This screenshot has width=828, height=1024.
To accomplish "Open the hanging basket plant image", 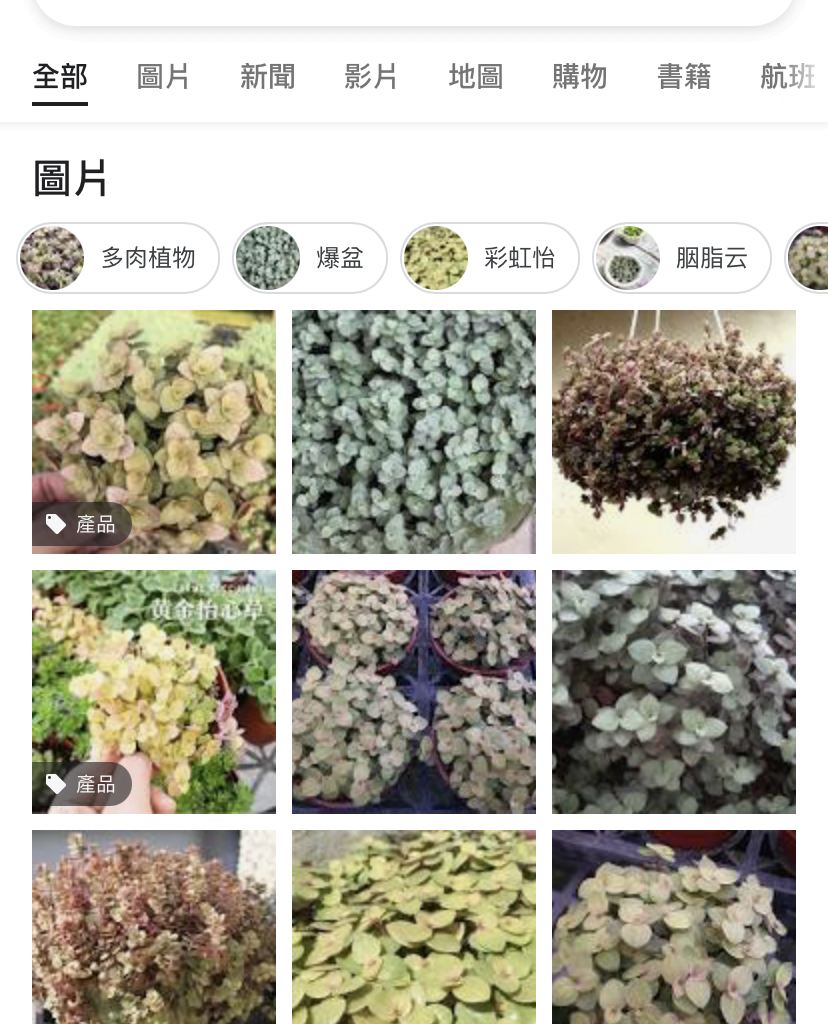I will click(673, 431).
